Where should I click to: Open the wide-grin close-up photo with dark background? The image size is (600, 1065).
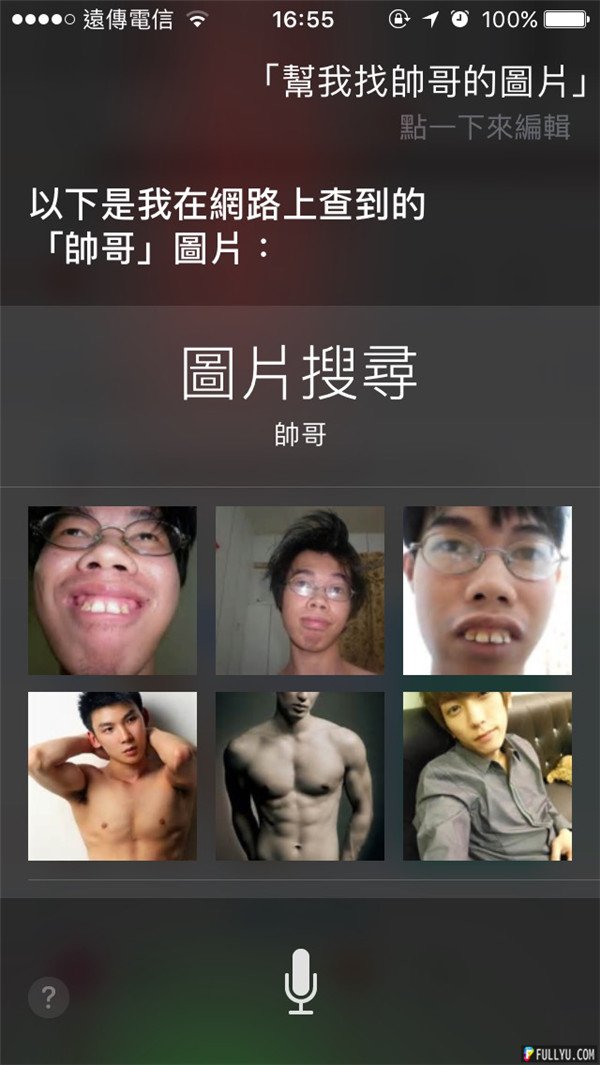(x=112, y=590)
